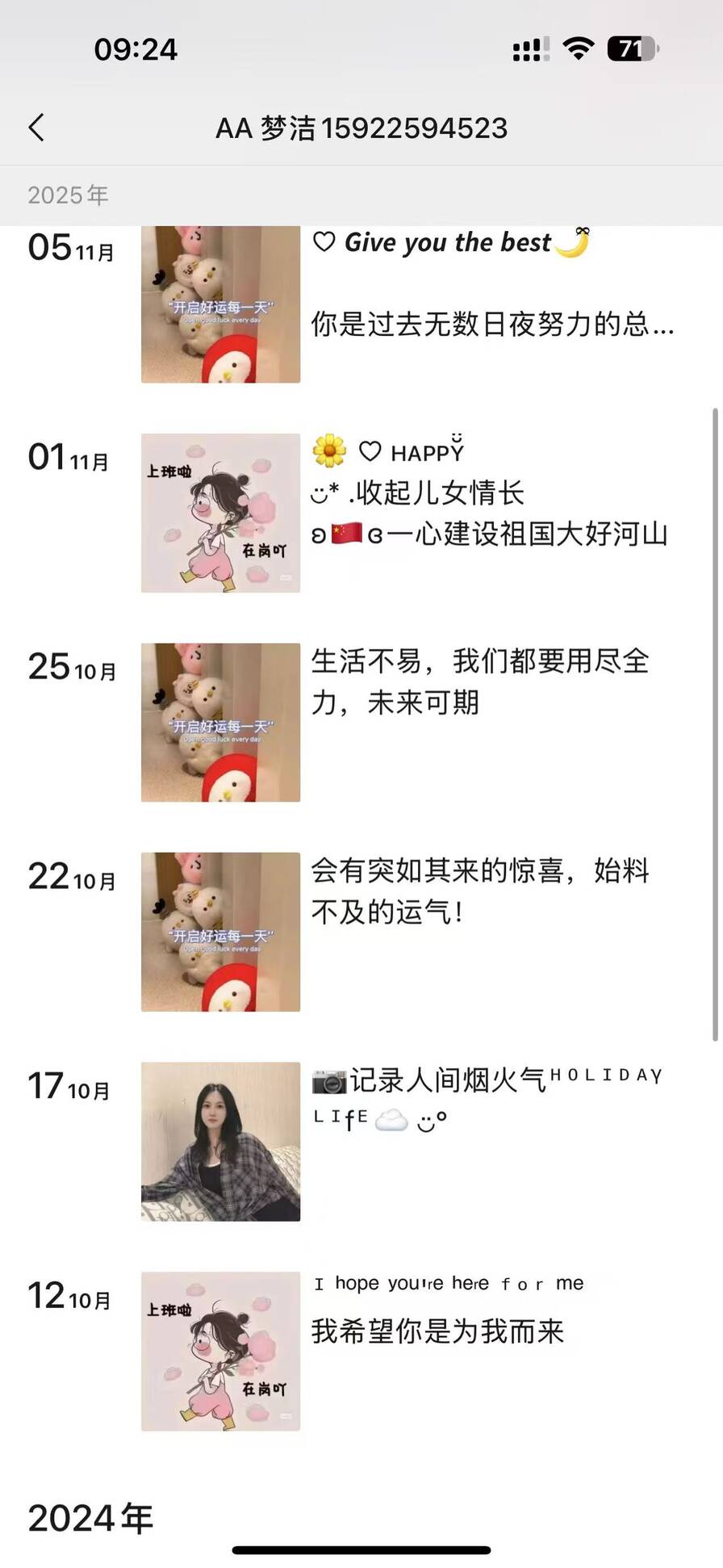The width and height of the screenshot is (723, 1568).
Task: Open the 12 10月 上班啦 post image
Action: coord(220,1351)
